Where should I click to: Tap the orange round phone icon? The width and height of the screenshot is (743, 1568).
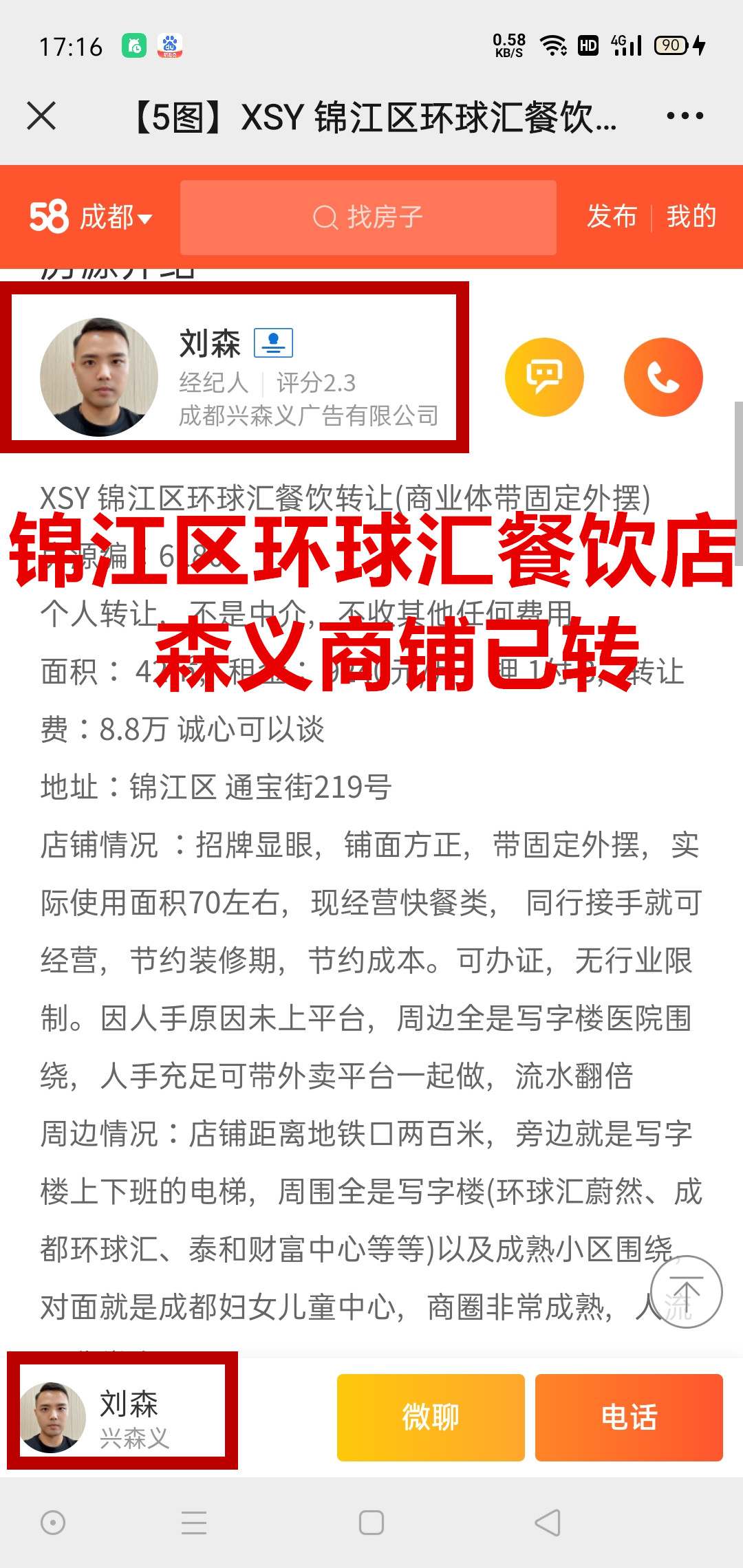tap(663, 377)
